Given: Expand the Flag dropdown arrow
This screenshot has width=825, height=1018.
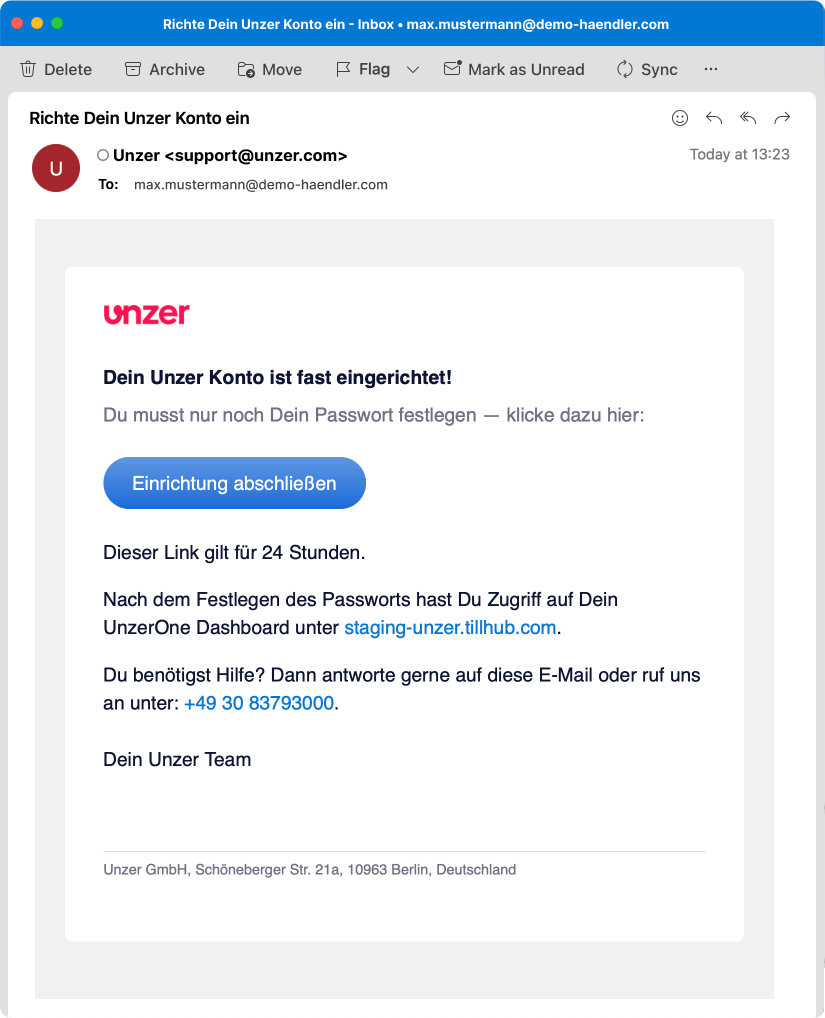Looking at the screenshot, I should coord(413,69).
